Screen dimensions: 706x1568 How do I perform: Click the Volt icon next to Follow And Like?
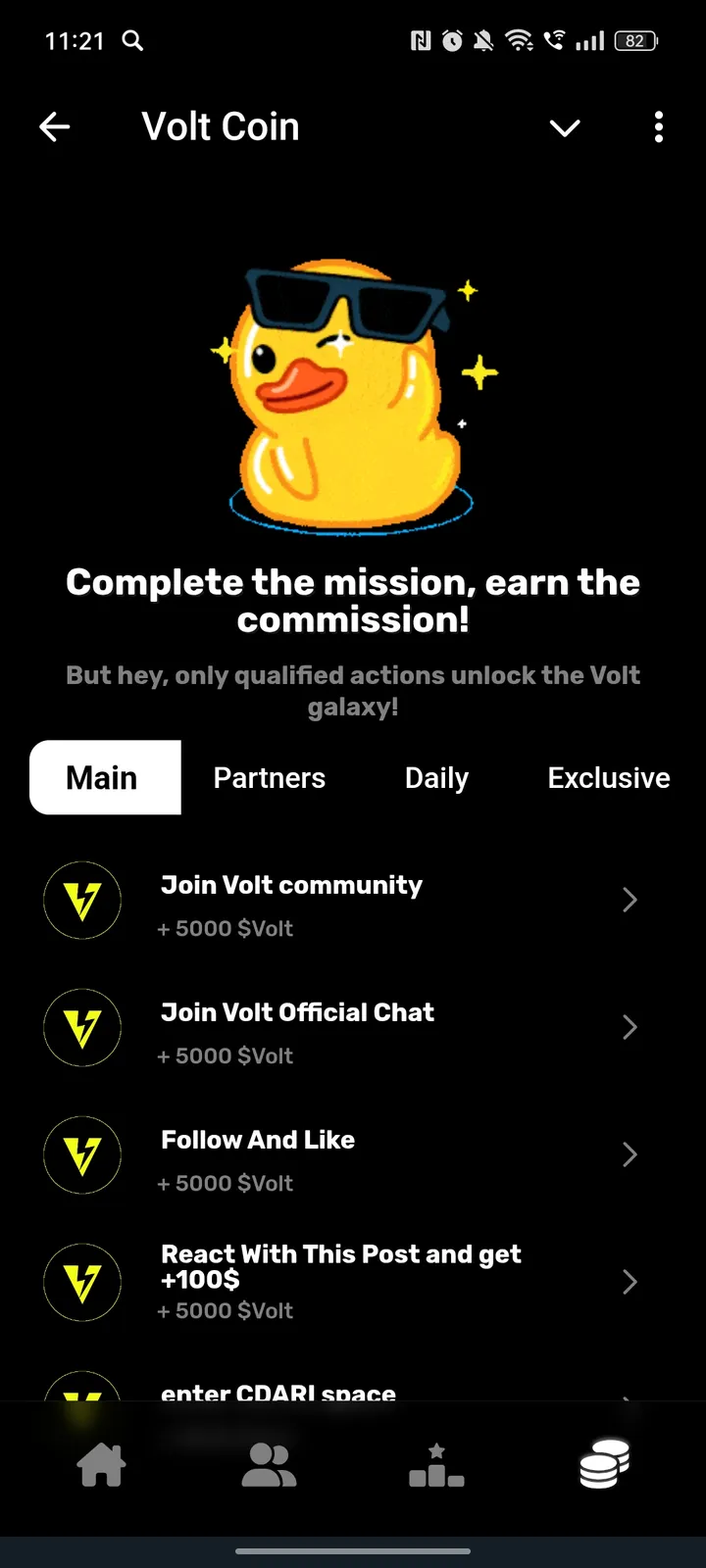(82, 1154)
